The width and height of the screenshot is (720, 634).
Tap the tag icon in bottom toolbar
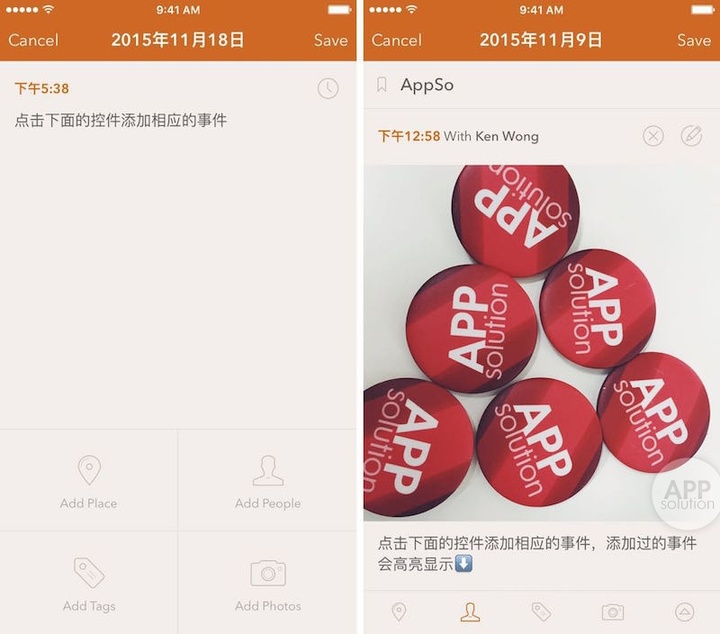coord(541,612)
